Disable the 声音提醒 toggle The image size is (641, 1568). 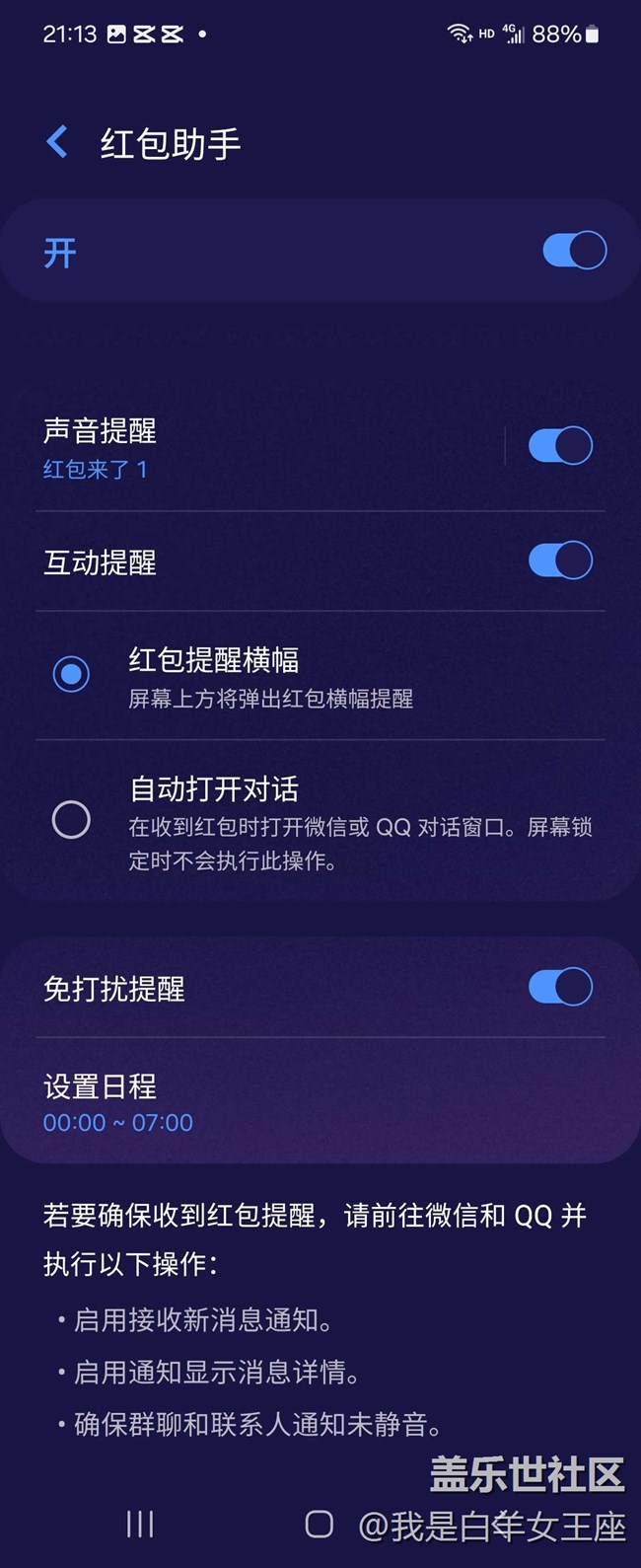[x=560, y=446]
